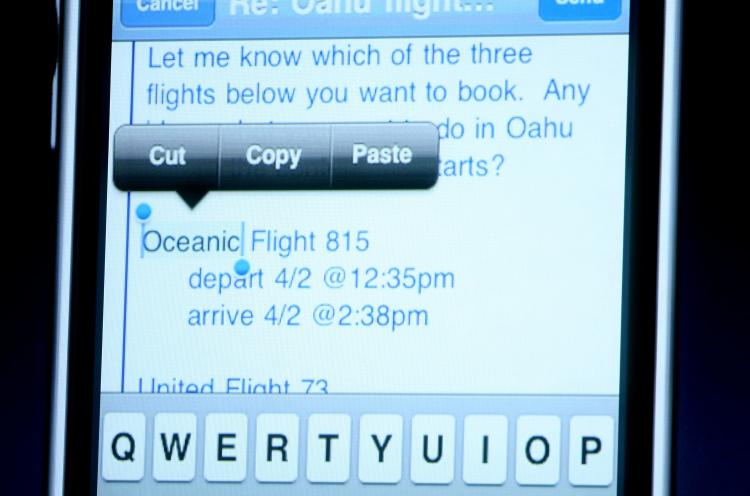Copy the selected text
Viewport: 750px width, 496px height.
pos(273,156)
